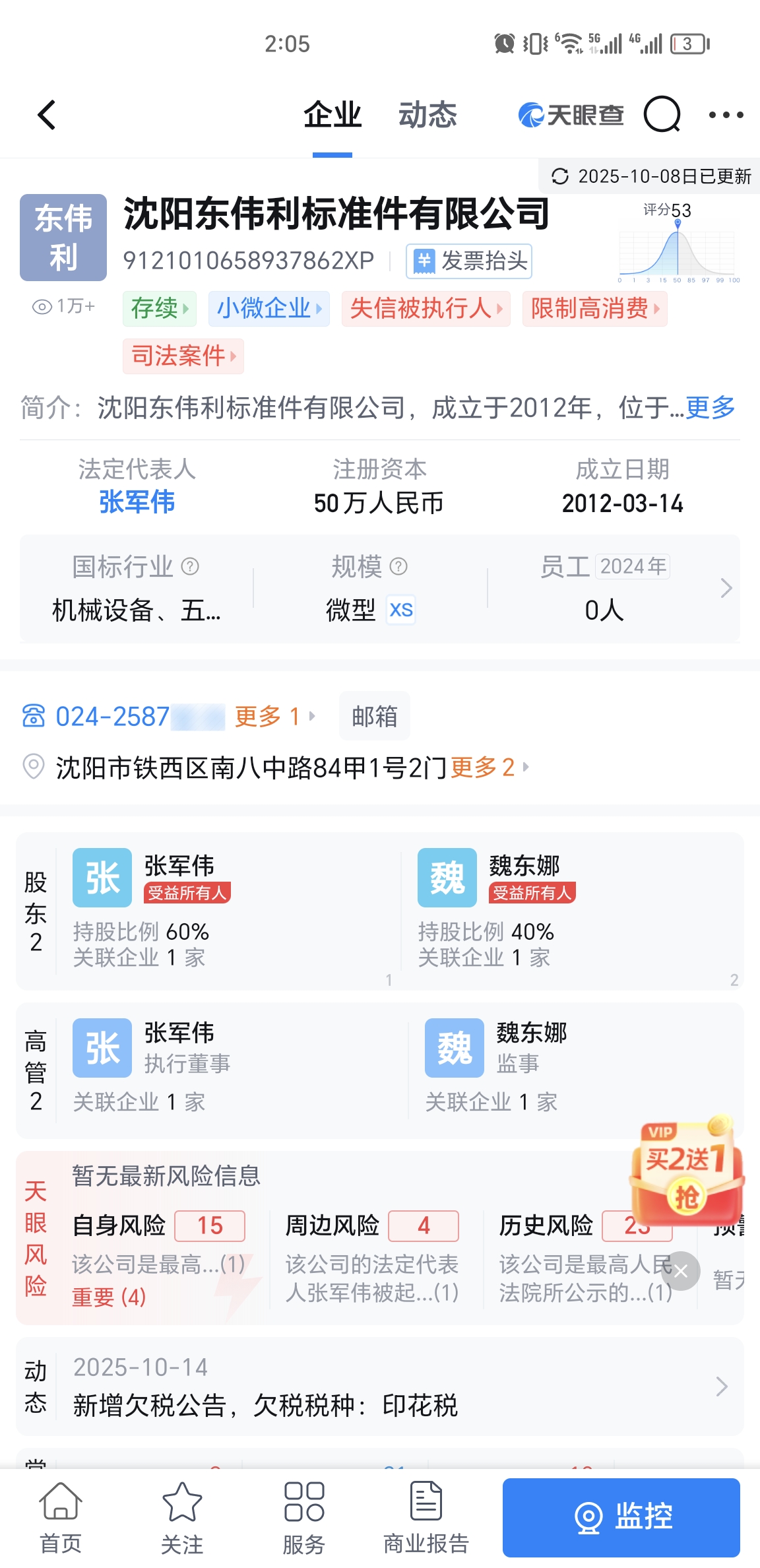
Task: Open 自身风险 15 details
Action: (158, 1226)
